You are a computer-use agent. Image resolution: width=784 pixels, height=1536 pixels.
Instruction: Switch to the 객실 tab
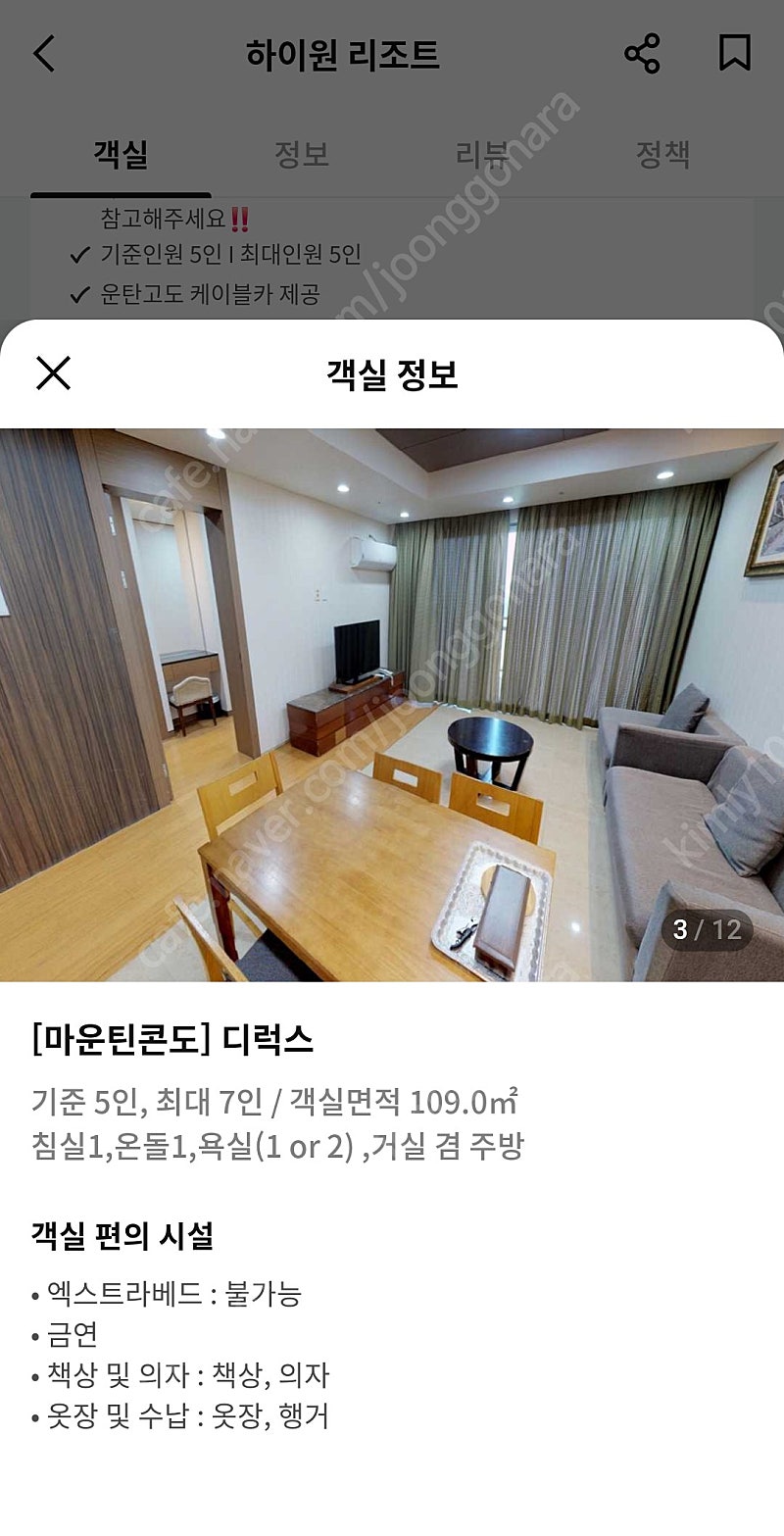point(121,154)
